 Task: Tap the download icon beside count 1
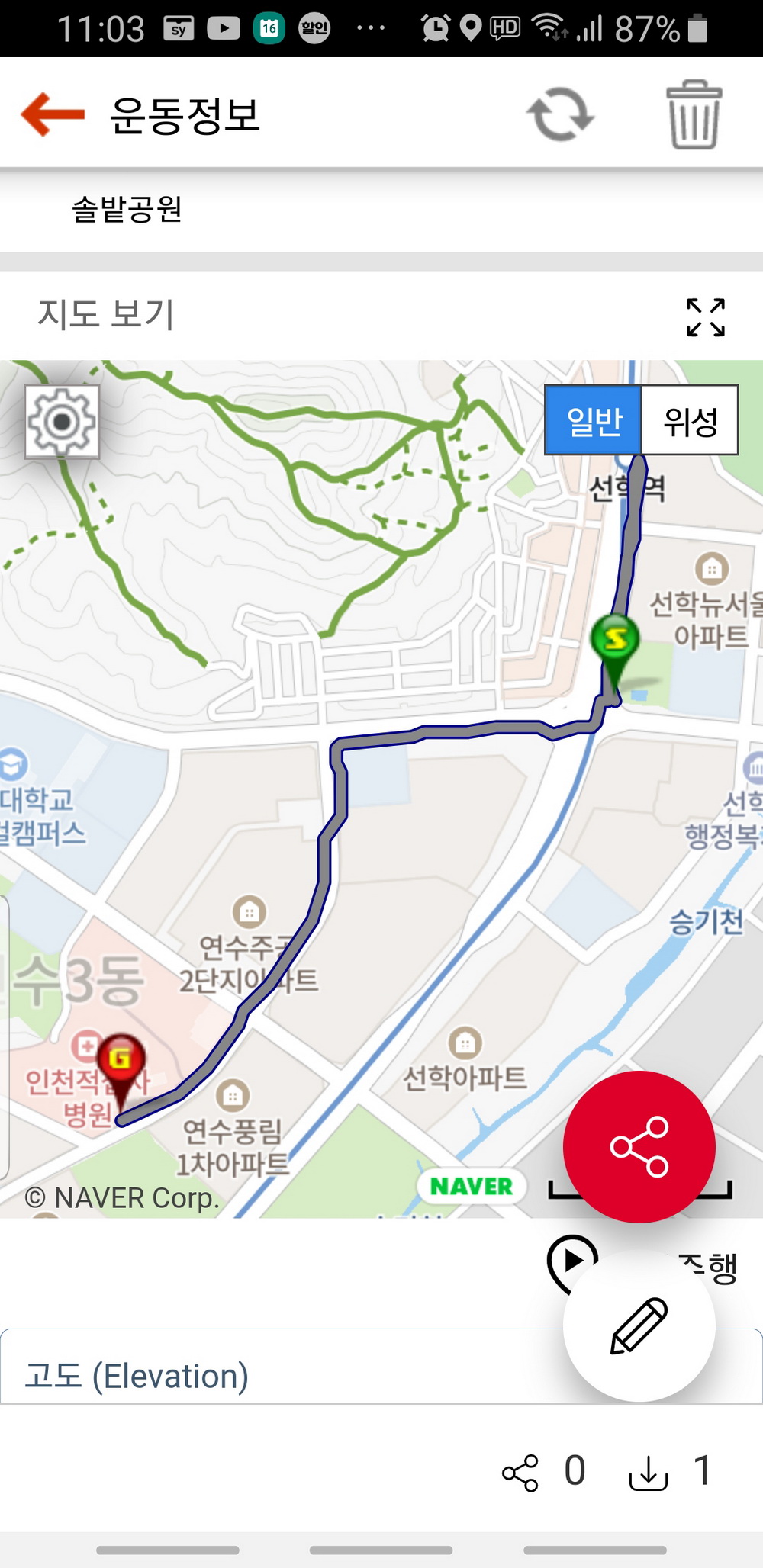point(648,1473)
